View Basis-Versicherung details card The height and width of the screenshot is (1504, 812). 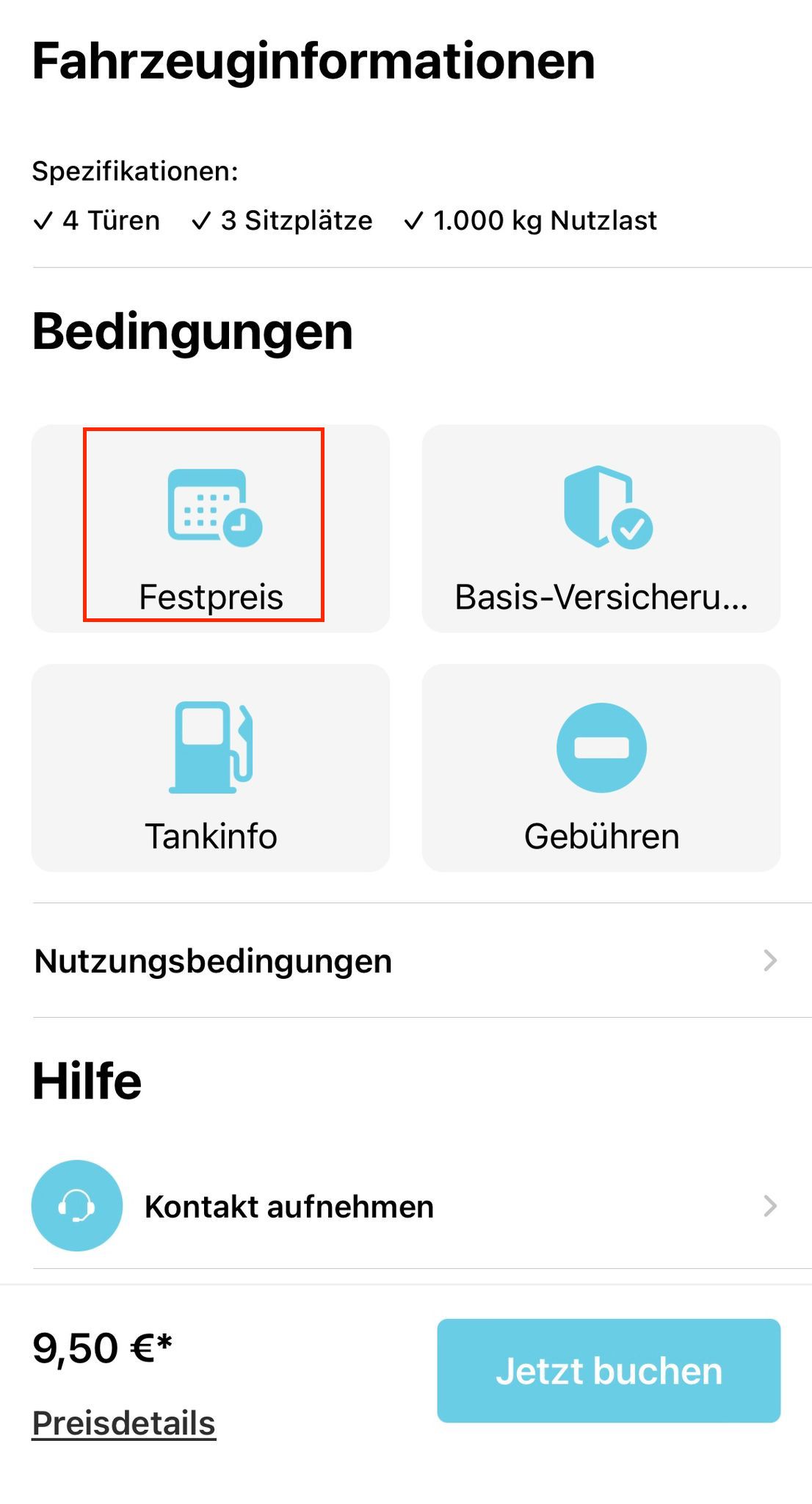tap(601, 528)
